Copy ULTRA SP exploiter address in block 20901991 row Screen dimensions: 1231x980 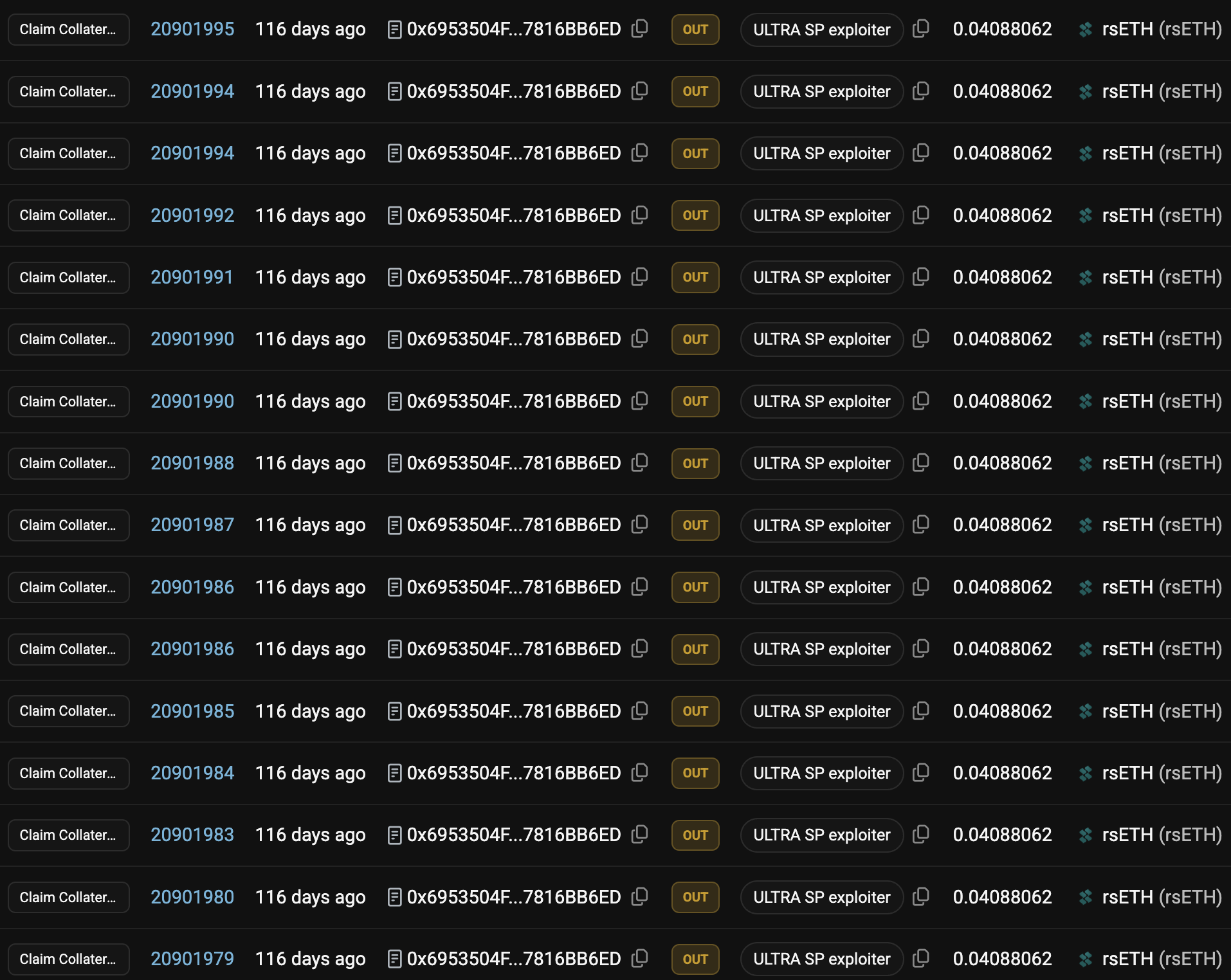coord(920,277)
